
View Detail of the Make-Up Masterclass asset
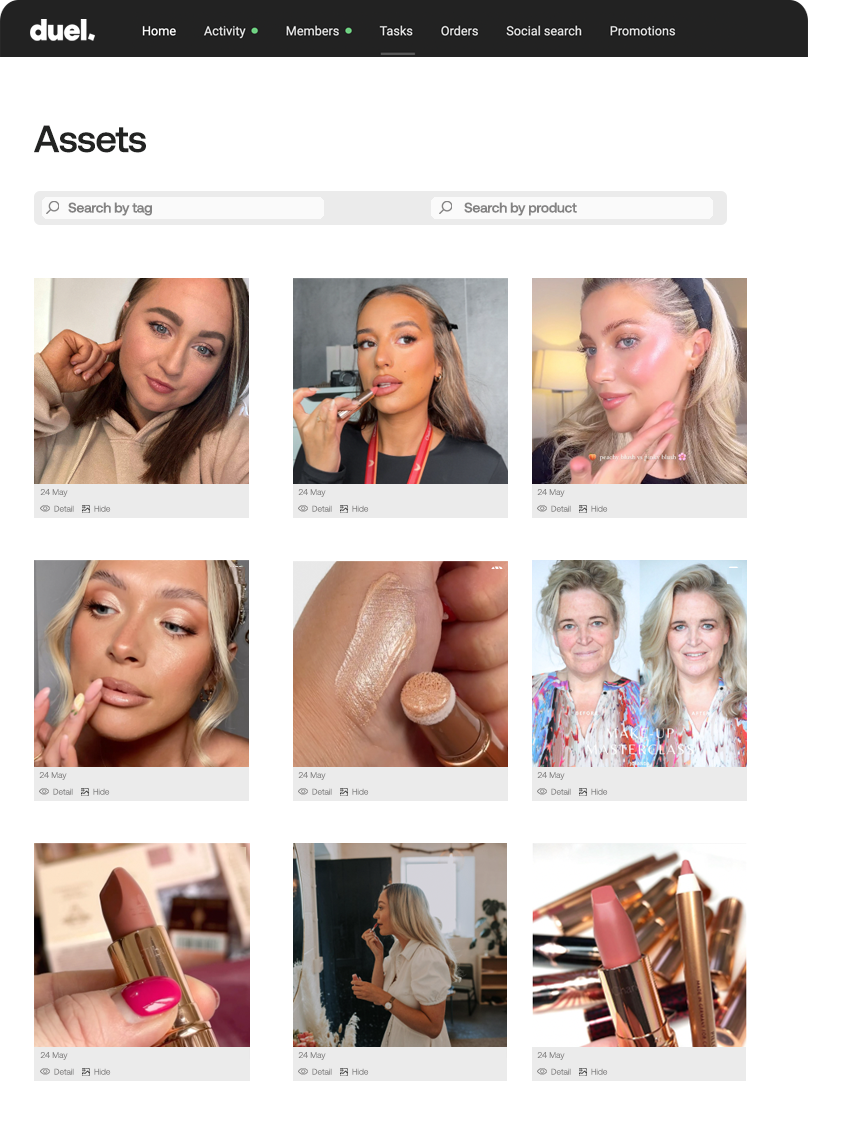[554, 792]
